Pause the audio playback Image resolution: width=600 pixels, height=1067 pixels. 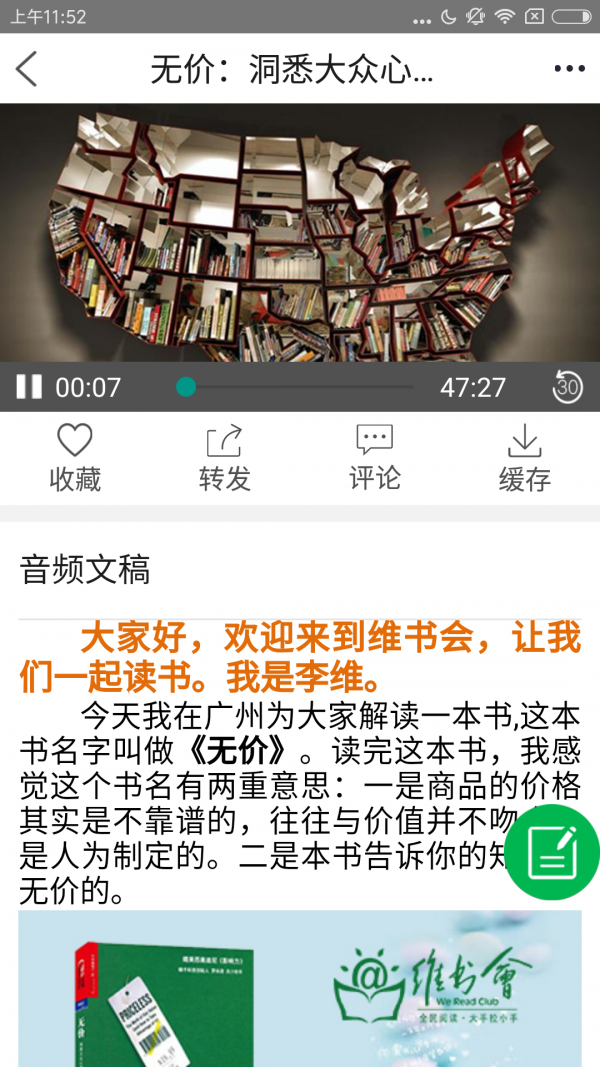[x=29, y=387]
